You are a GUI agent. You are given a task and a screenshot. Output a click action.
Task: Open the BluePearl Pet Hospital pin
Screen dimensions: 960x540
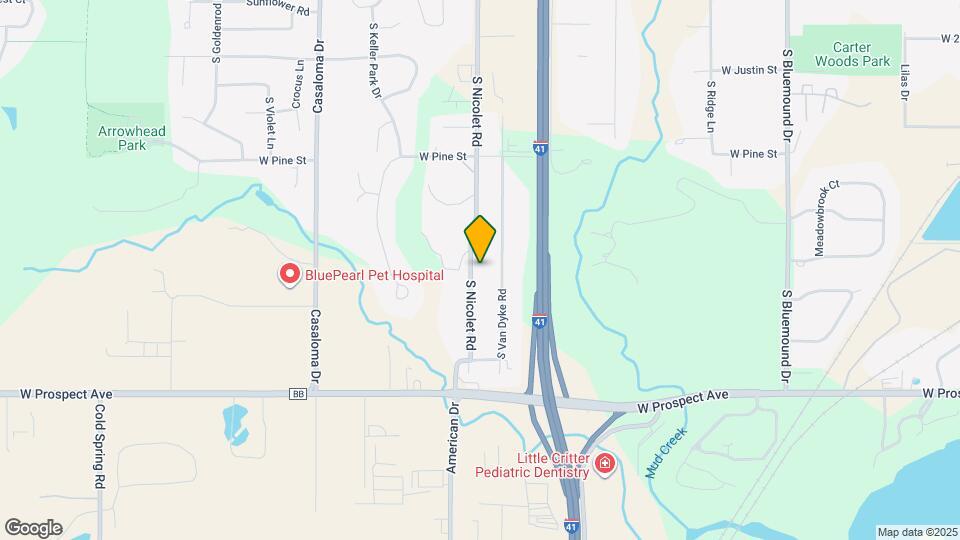pos(290,274)
